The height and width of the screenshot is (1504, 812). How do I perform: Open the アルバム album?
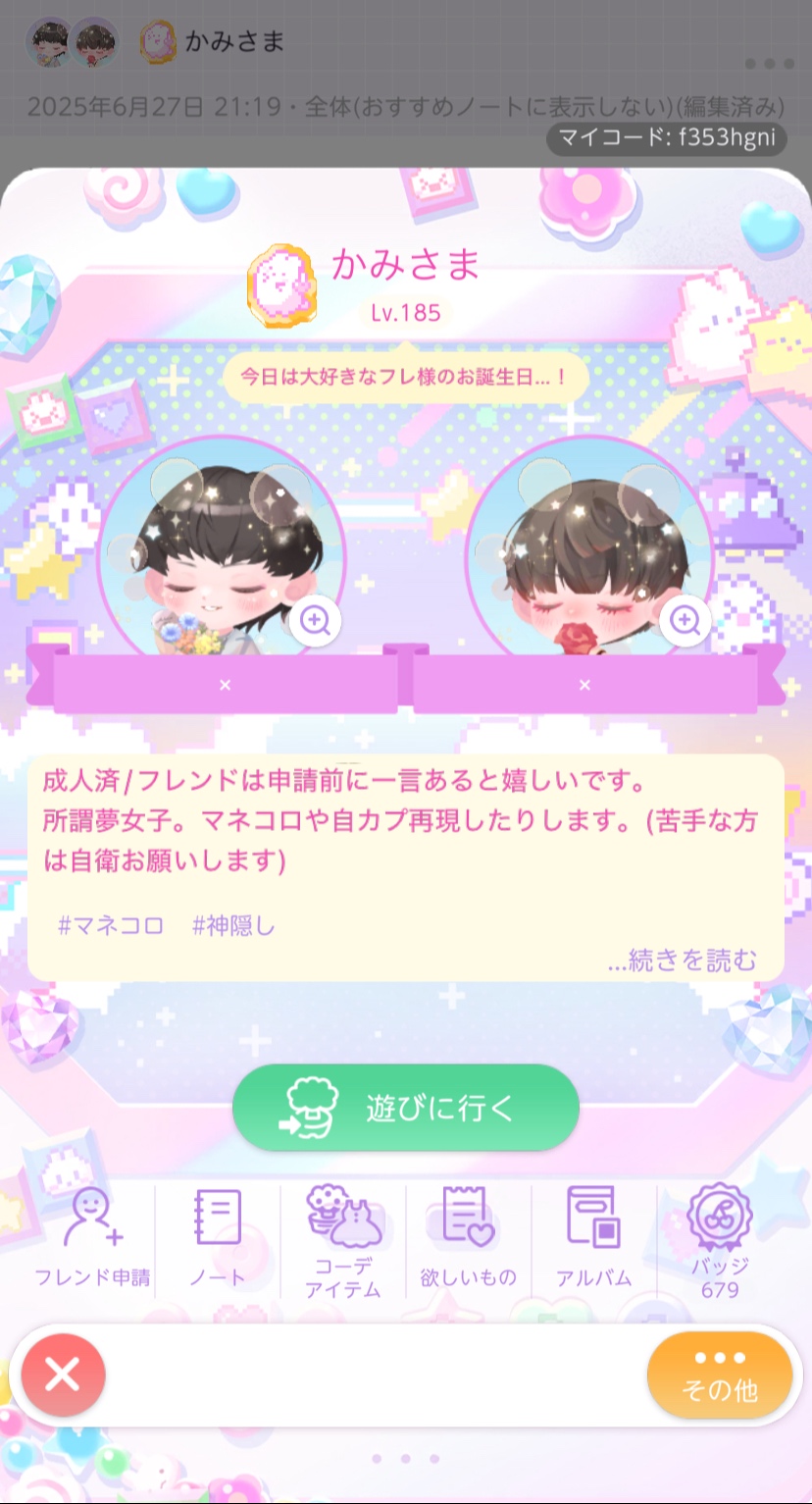click(593, 1241)
